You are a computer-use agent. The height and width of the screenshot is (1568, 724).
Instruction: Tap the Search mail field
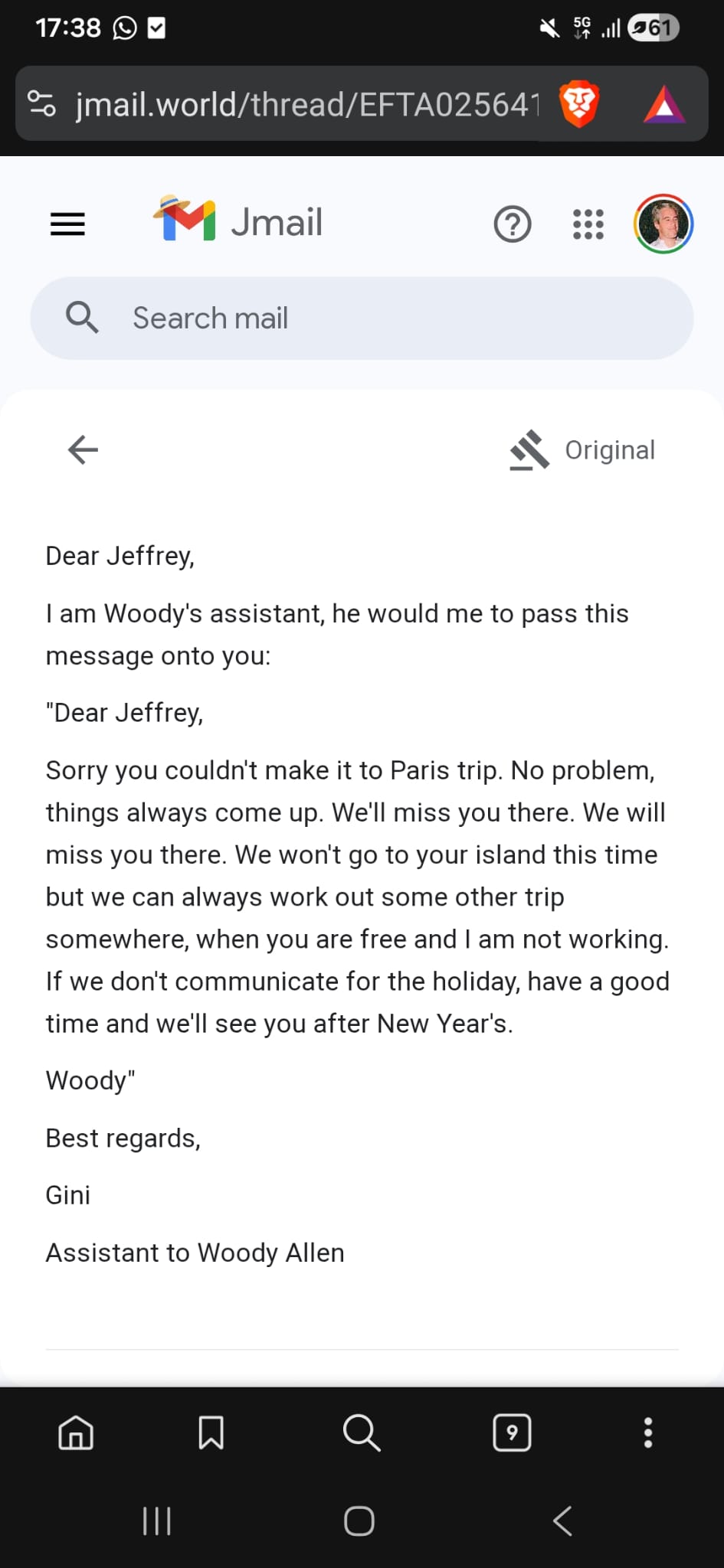tap(362, 318)
